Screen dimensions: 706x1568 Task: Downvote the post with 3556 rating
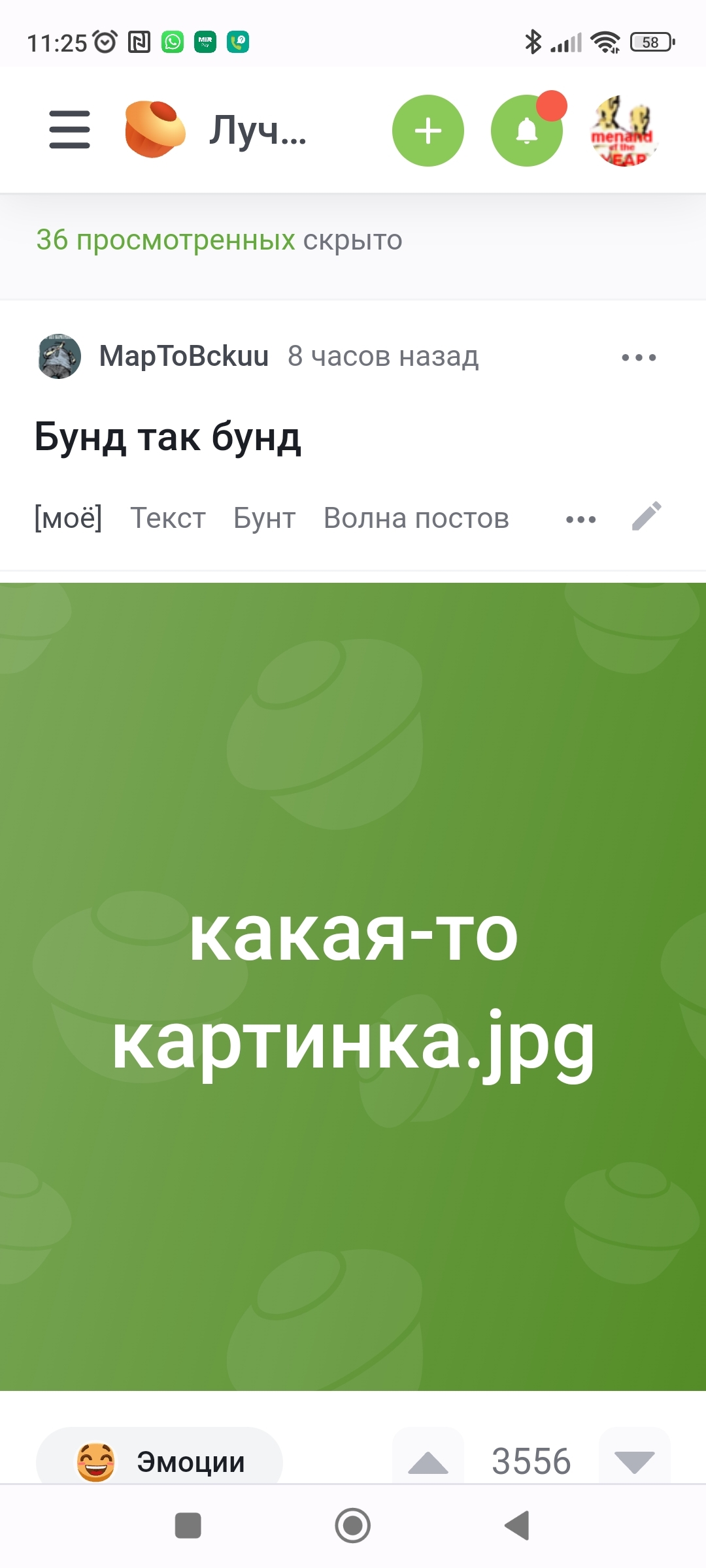pos(634,1462)
